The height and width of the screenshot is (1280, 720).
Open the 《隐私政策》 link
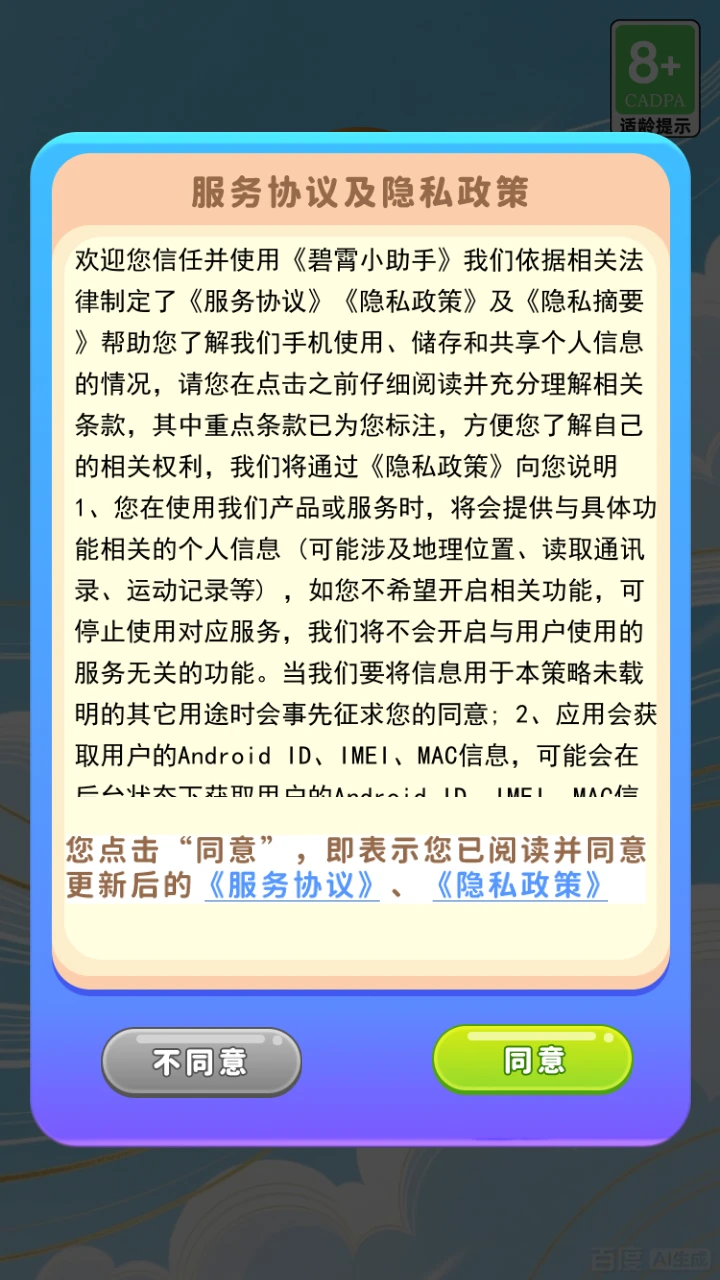click(519, 885)
